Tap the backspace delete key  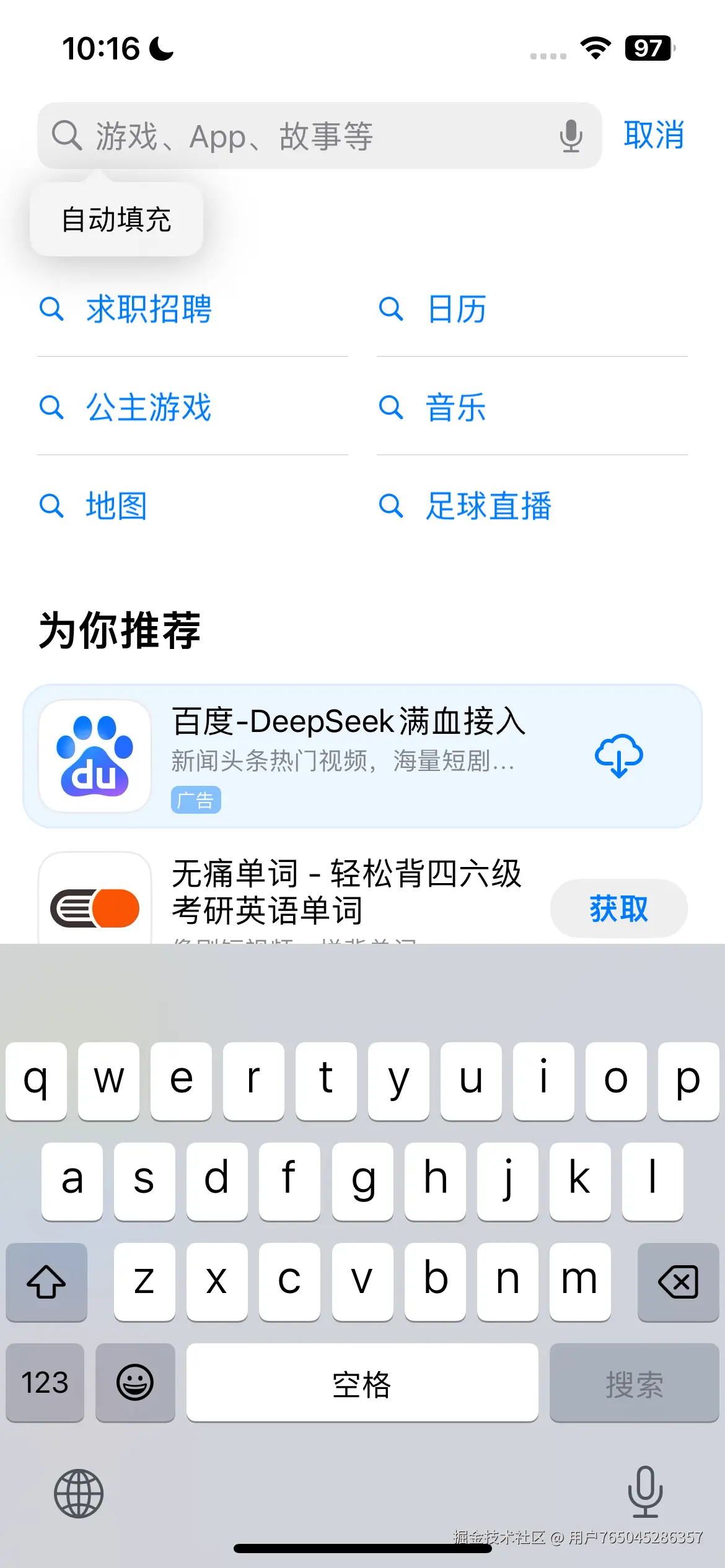point(678,1283)
